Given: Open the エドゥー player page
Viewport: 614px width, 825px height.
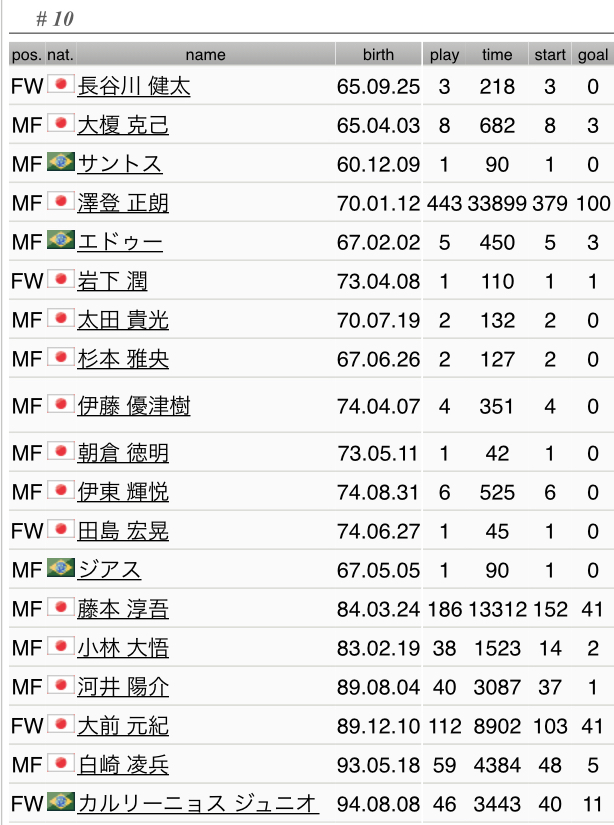Looking at the screenshot, I should [119, 243].
